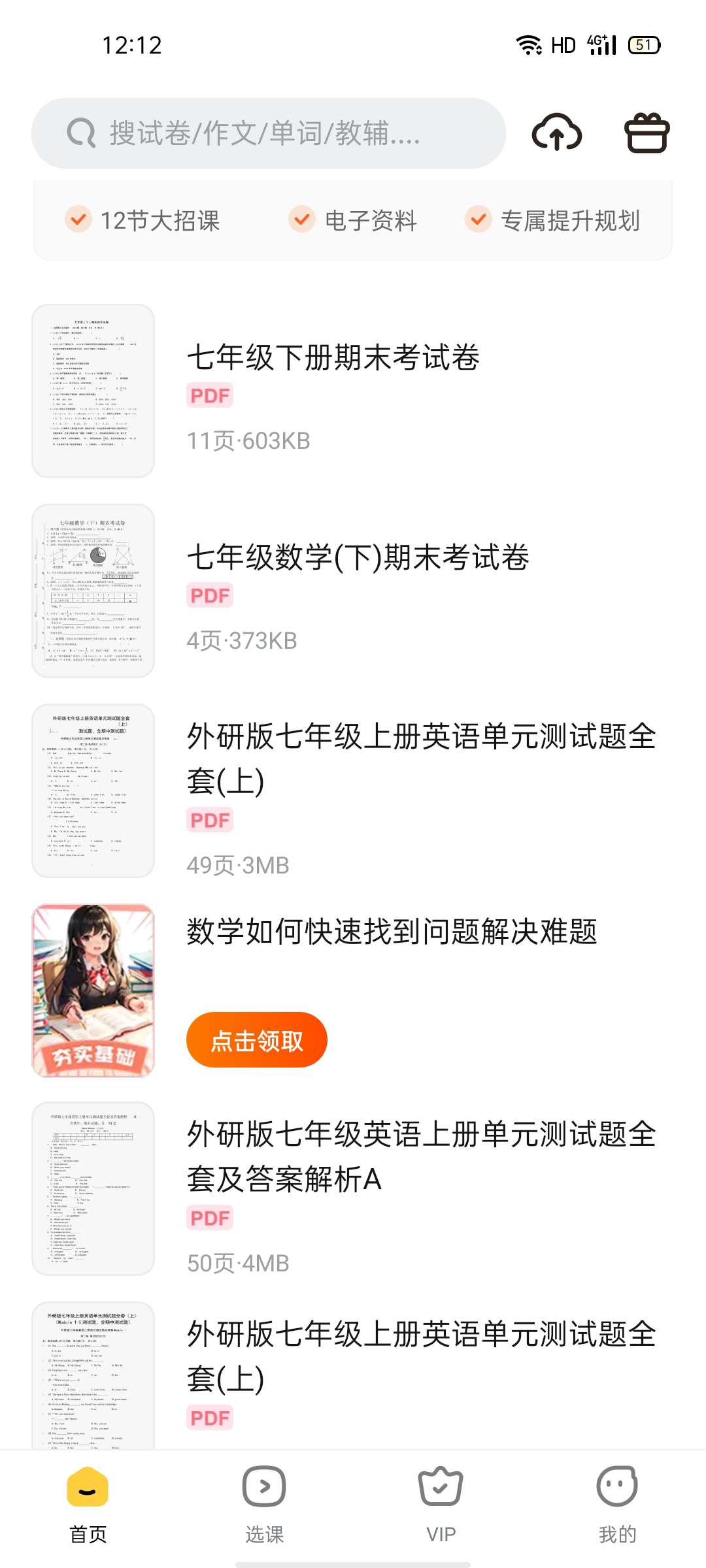Open 外研版七年级英语上册单元测试题全套及答案解析A
Image resolution: width=706 pixels, height=1568 pixels.
[x=421, y=1156]
